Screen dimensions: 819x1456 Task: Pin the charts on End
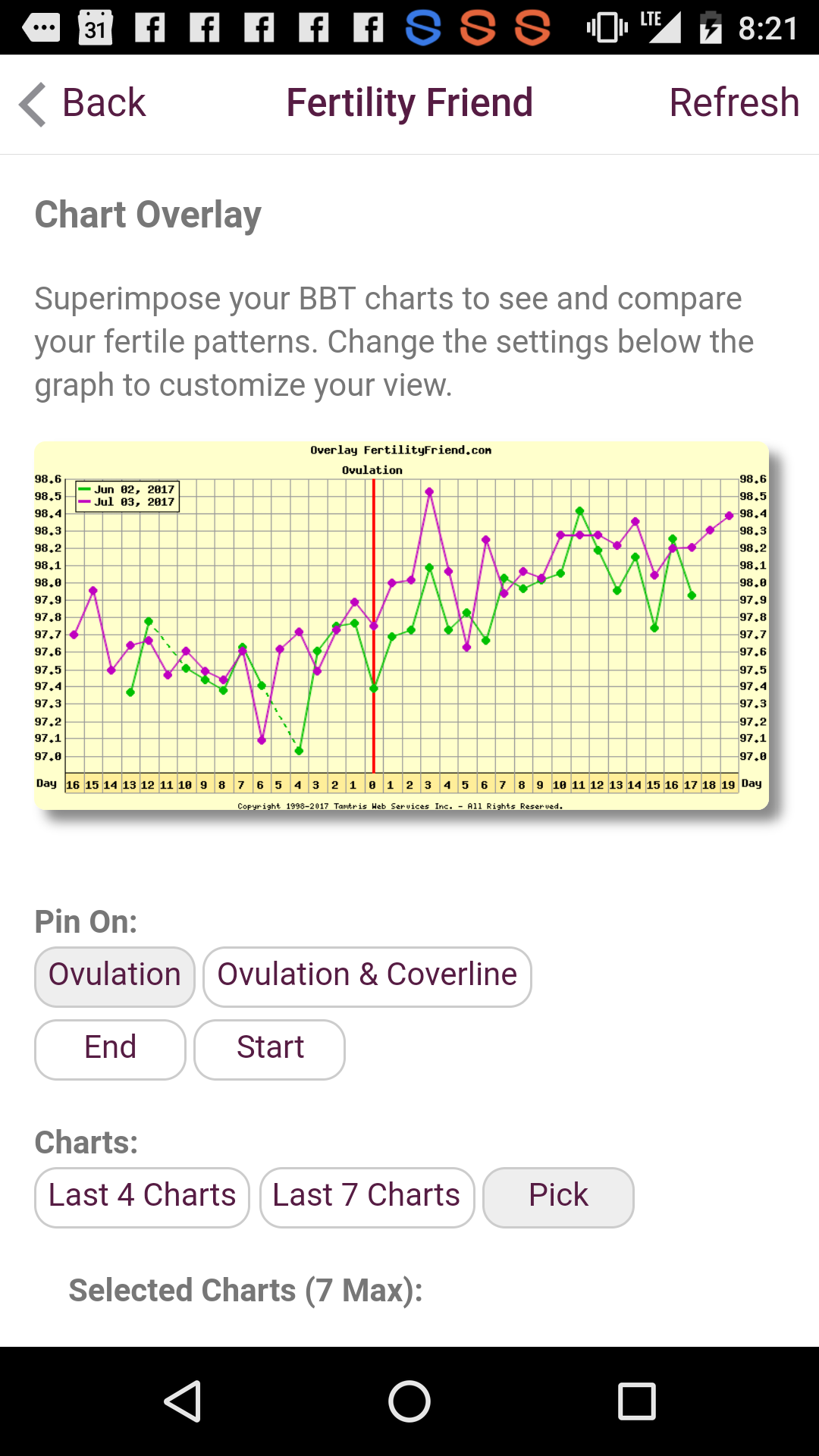pyautogui.click(x=110, y=1049)
